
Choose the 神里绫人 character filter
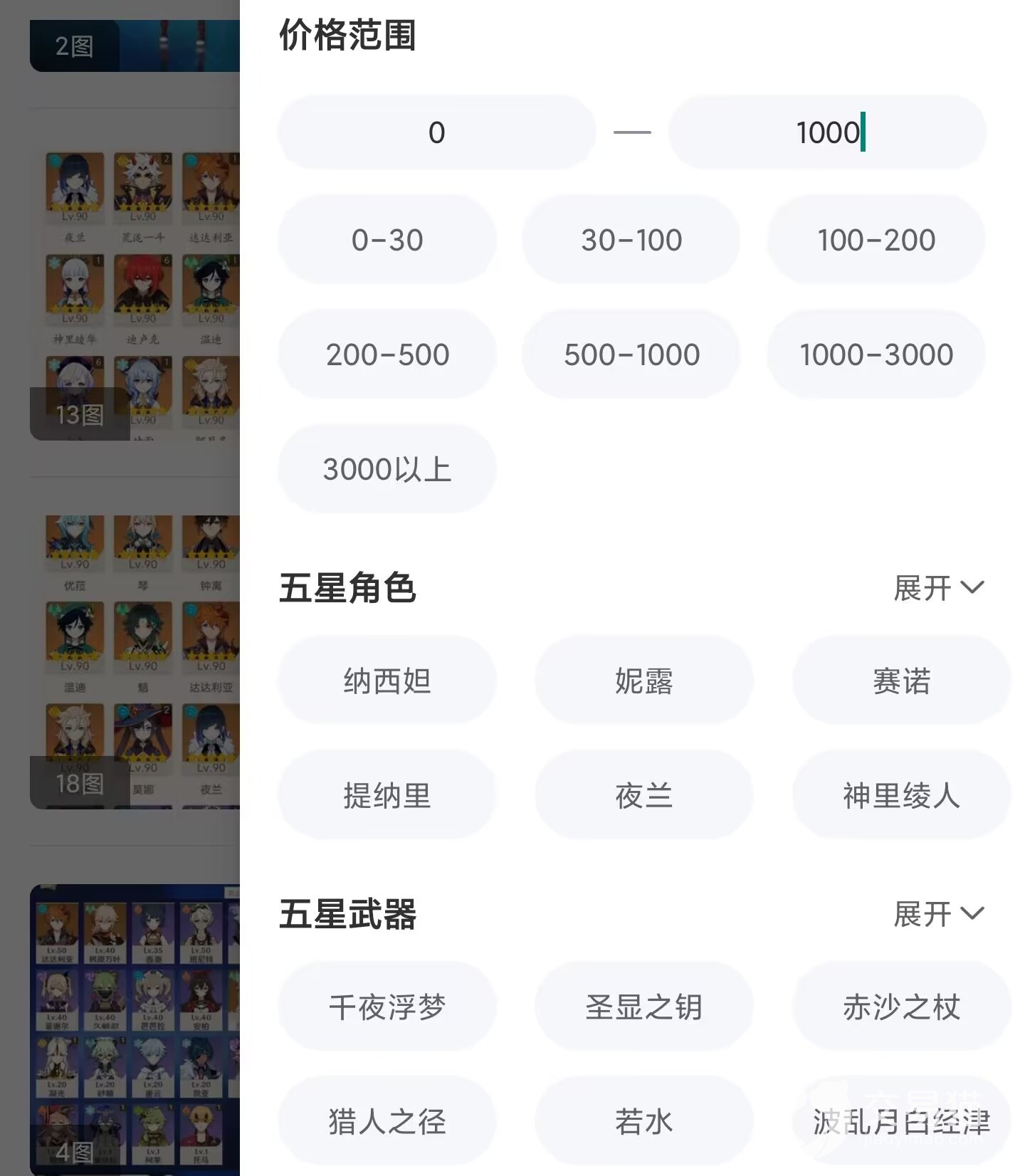click(901, 795)
